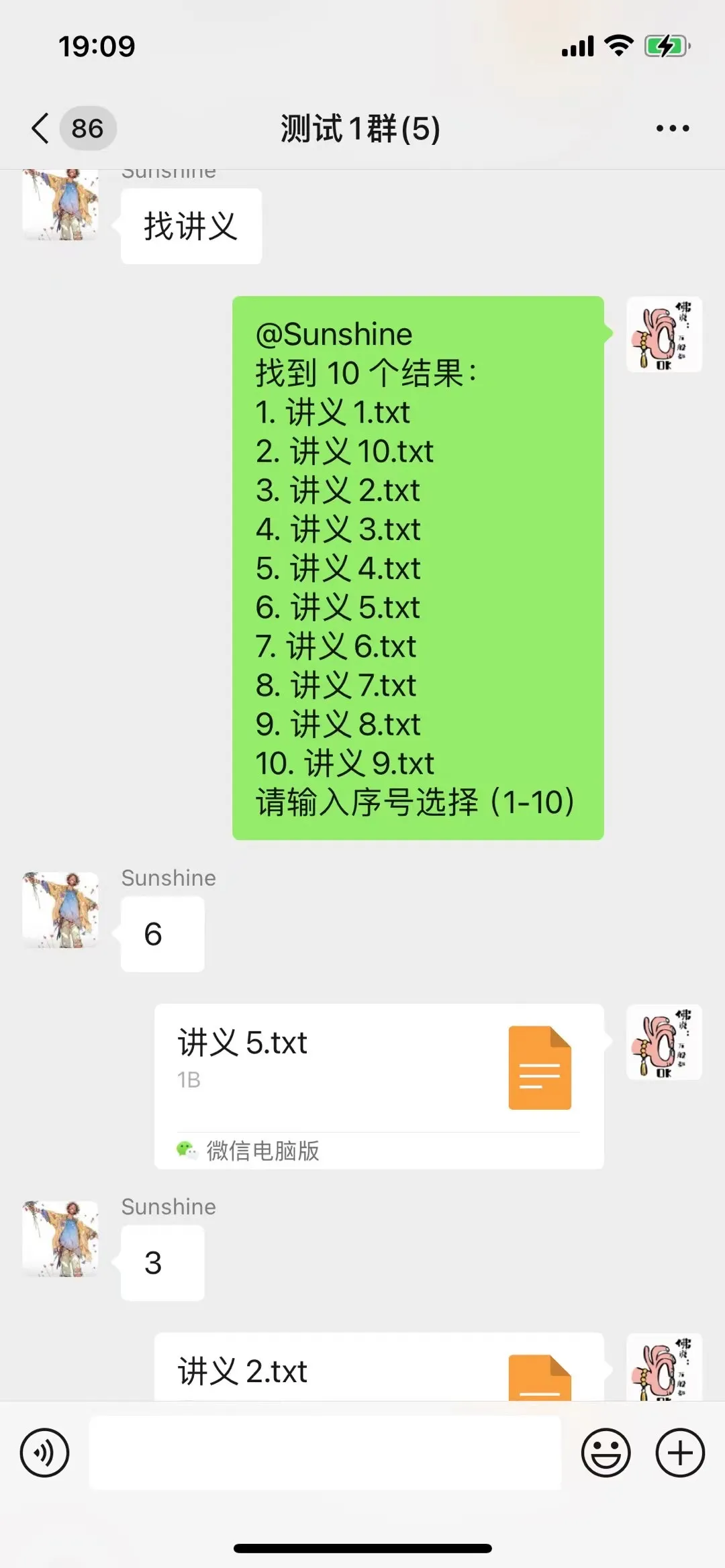View Sunshine's avatar beside message 6

tap(60, 910)
